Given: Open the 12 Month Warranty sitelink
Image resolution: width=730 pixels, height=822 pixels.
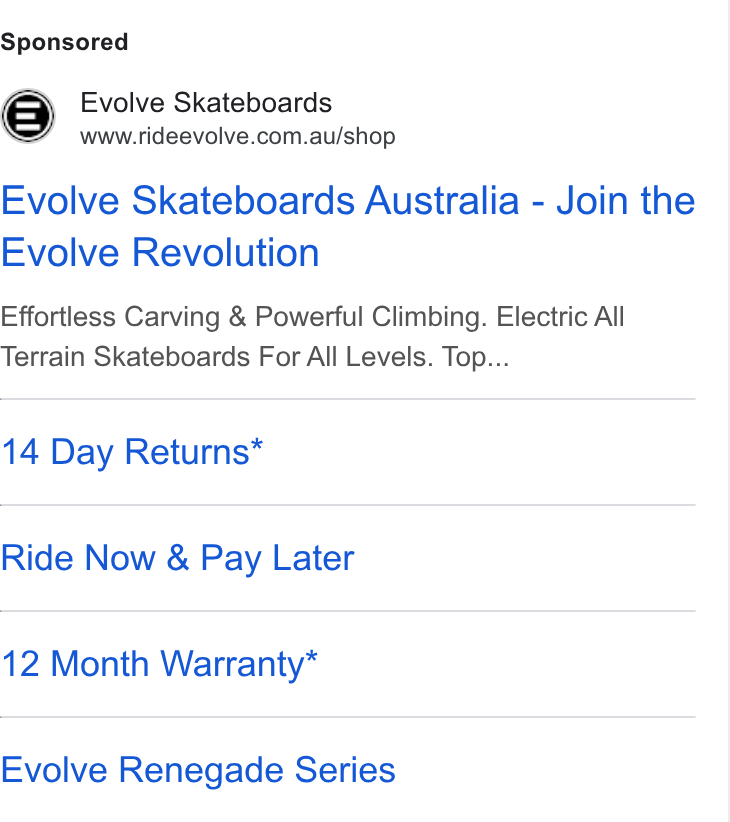Looking at the screenshot, I should point(159,664).
